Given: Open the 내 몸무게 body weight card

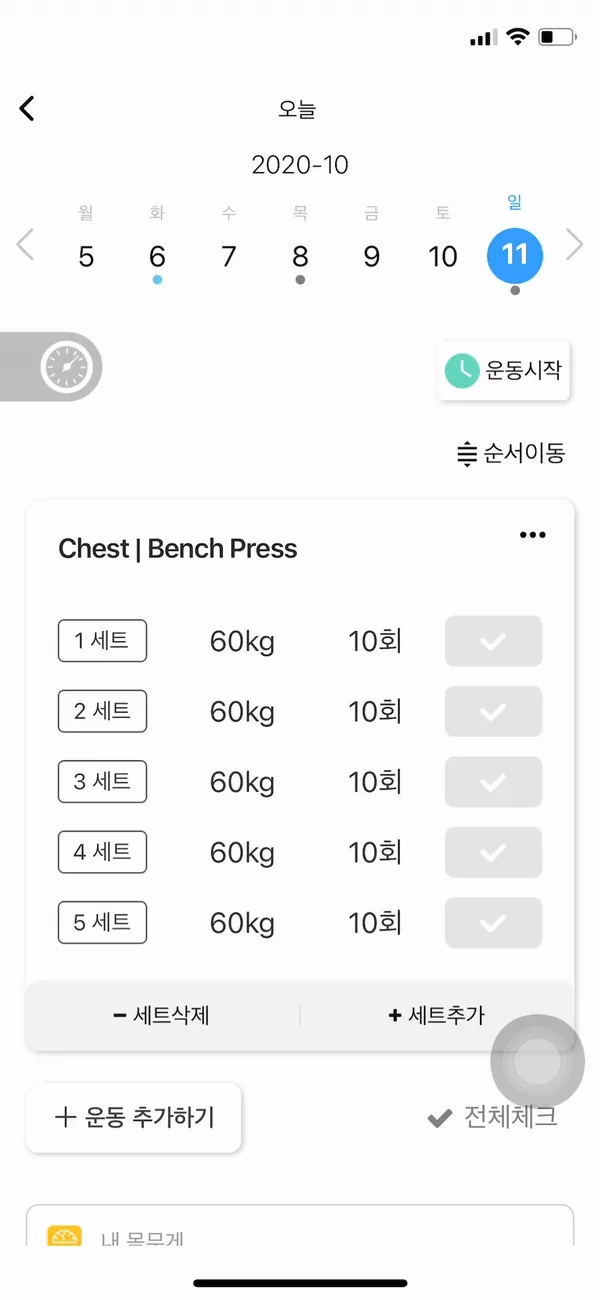Looking at the screenshot, I should (x=300, y=1228).
